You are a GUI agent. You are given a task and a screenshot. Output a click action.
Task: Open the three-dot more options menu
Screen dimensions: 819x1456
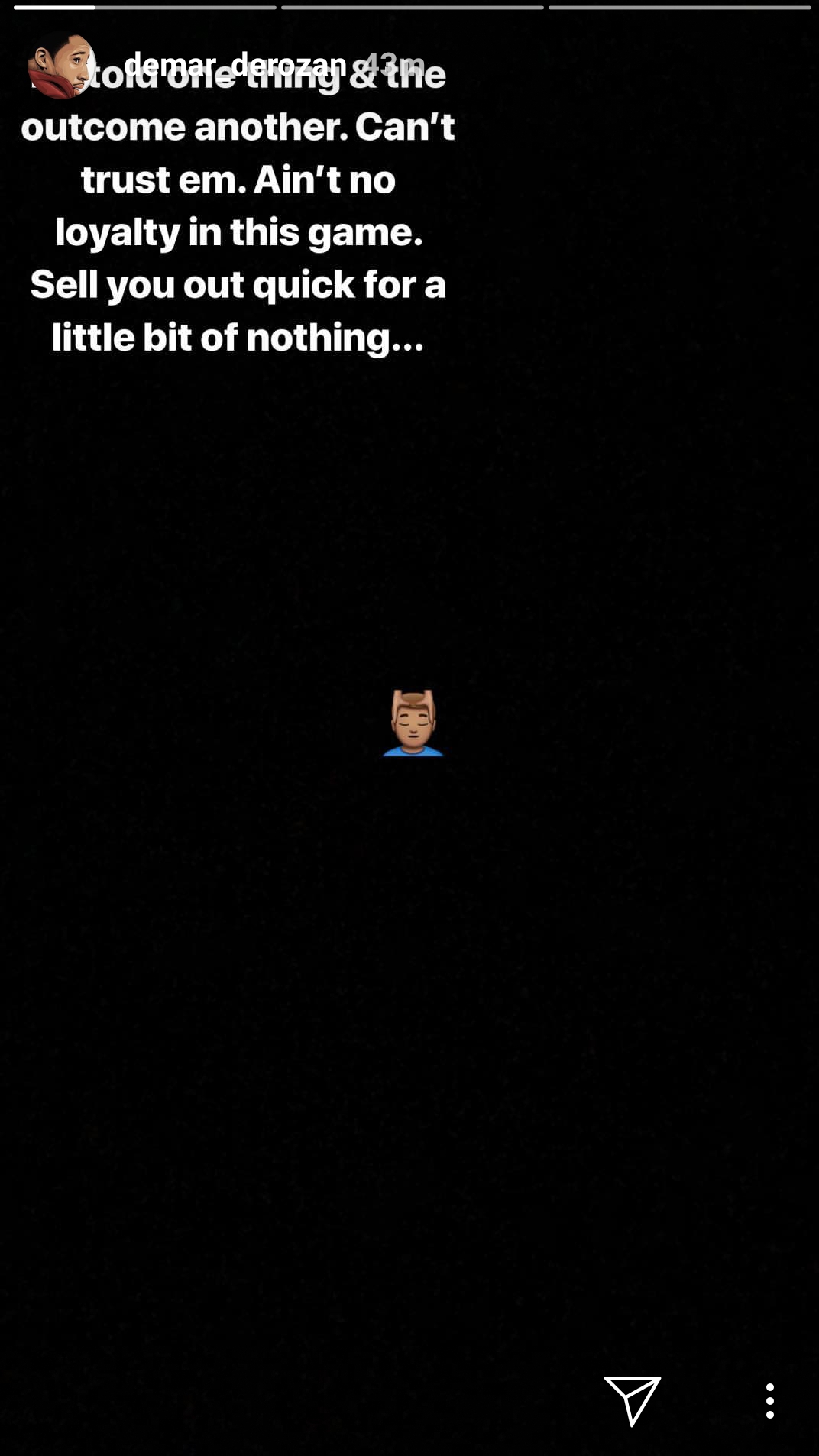769,1400
